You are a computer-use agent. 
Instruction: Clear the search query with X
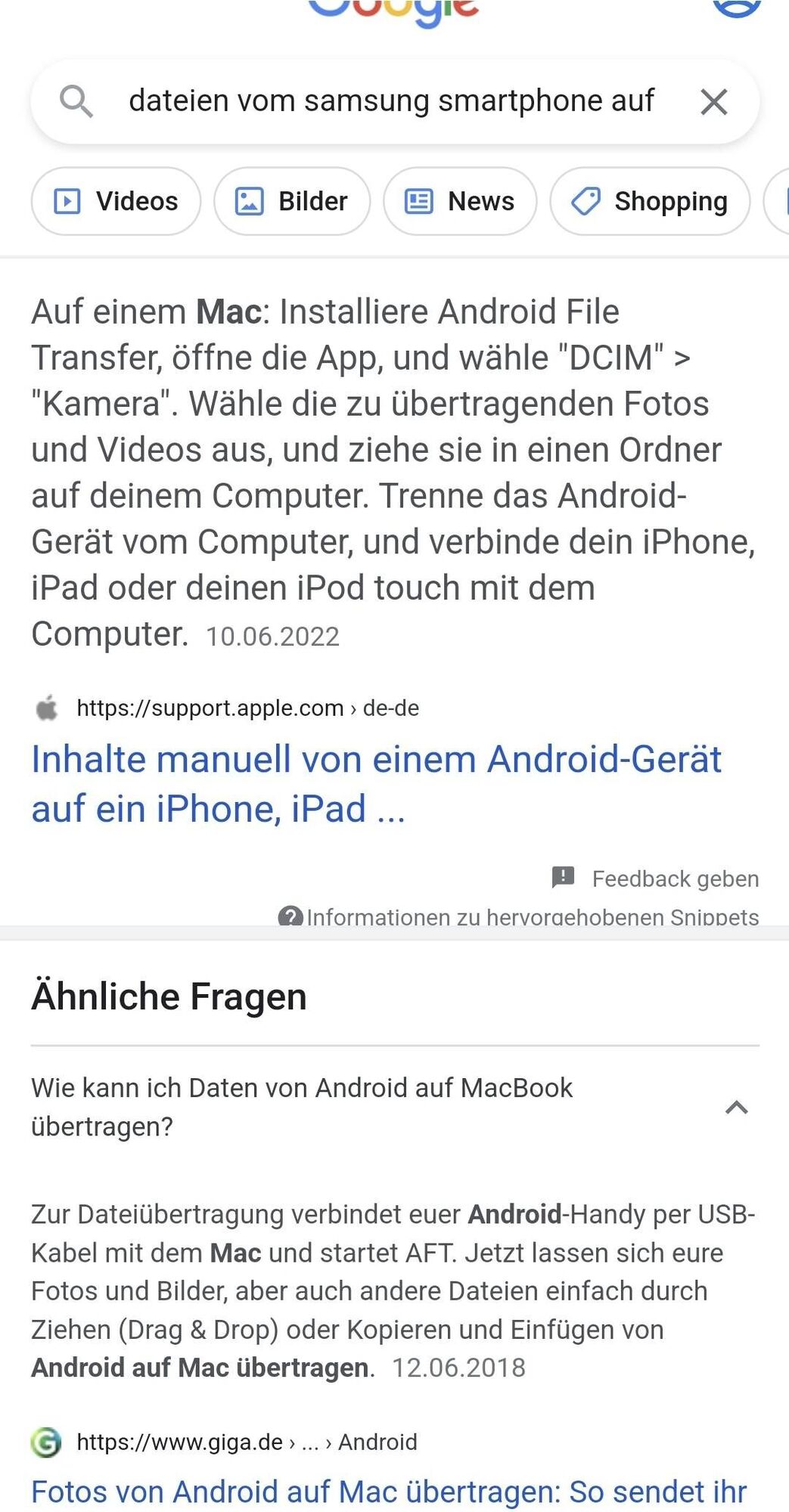713,101
